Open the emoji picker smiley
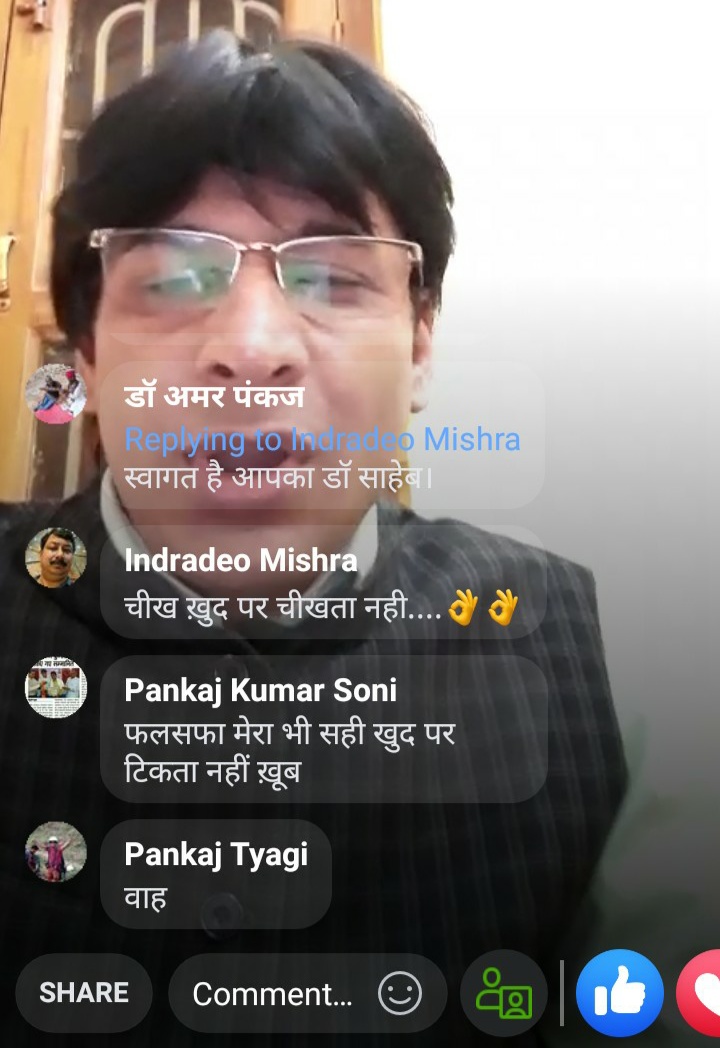 click(x=399, y=994)
